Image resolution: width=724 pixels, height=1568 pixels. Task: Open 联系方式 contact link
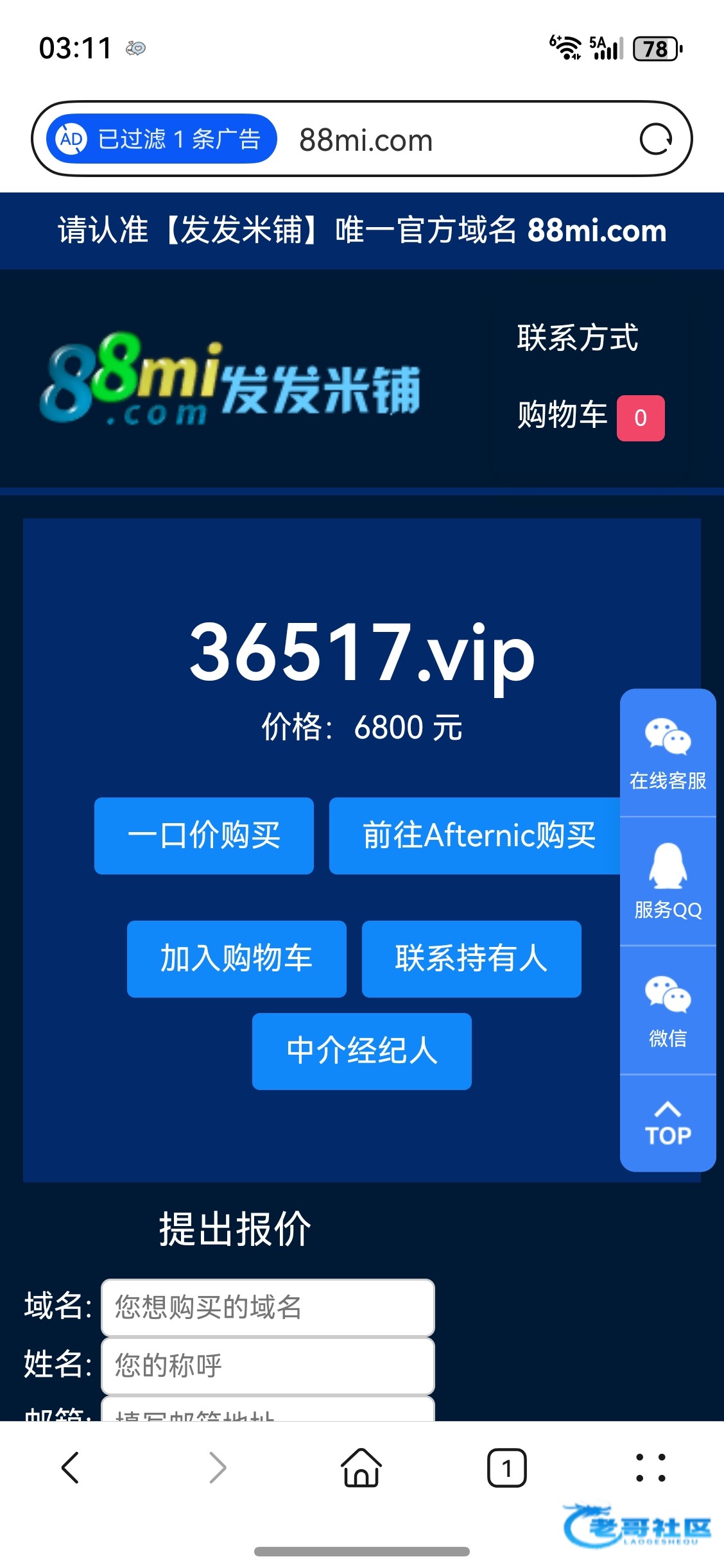point(578,337)
